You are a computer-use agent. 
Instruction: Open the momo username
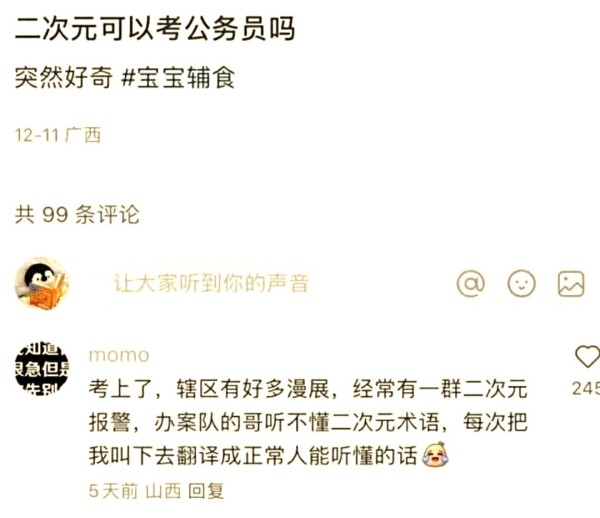(118, 355)
